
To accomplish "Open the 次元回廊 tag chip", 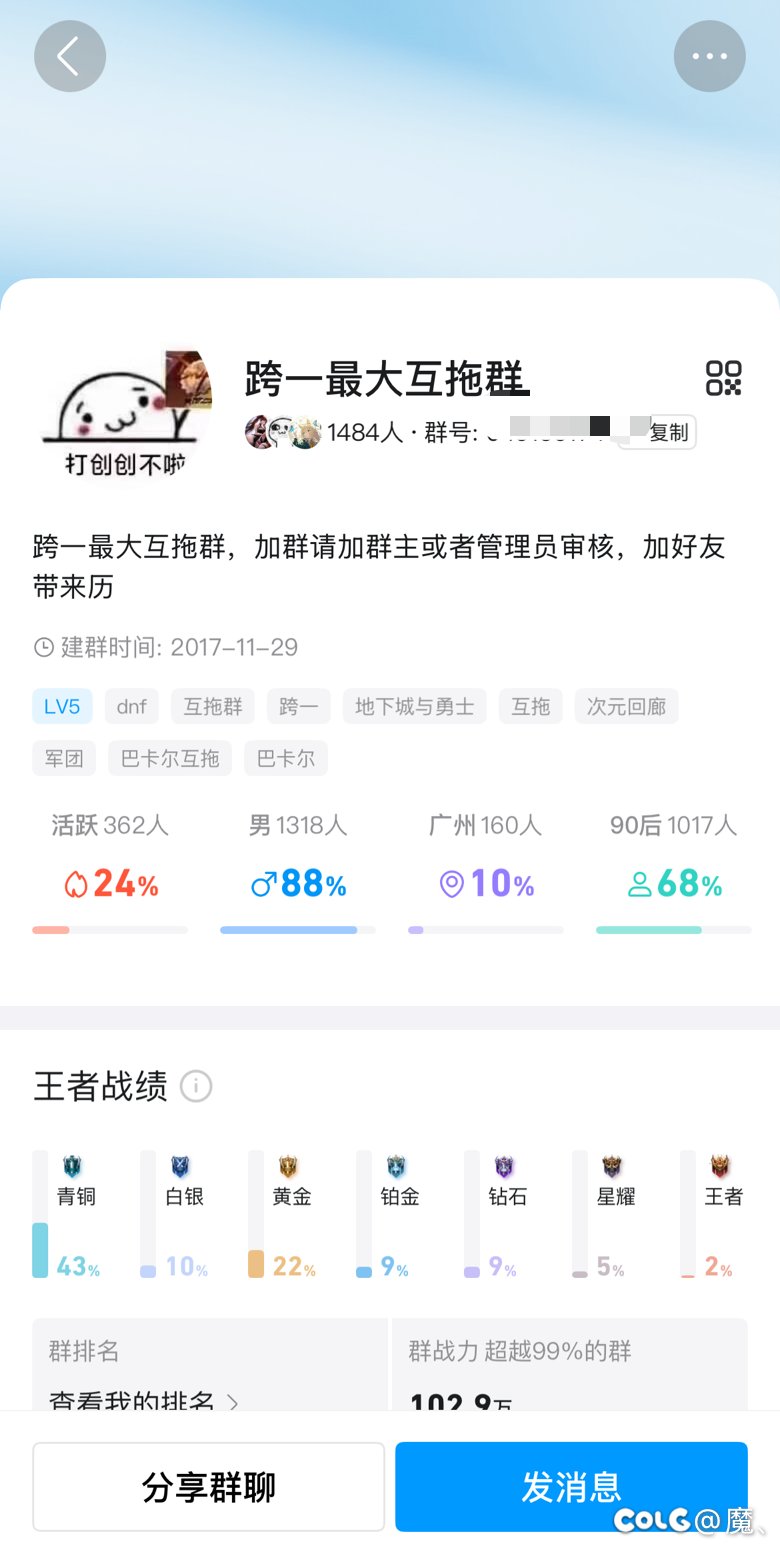I will pyautogui.click(x=627, y=707).
